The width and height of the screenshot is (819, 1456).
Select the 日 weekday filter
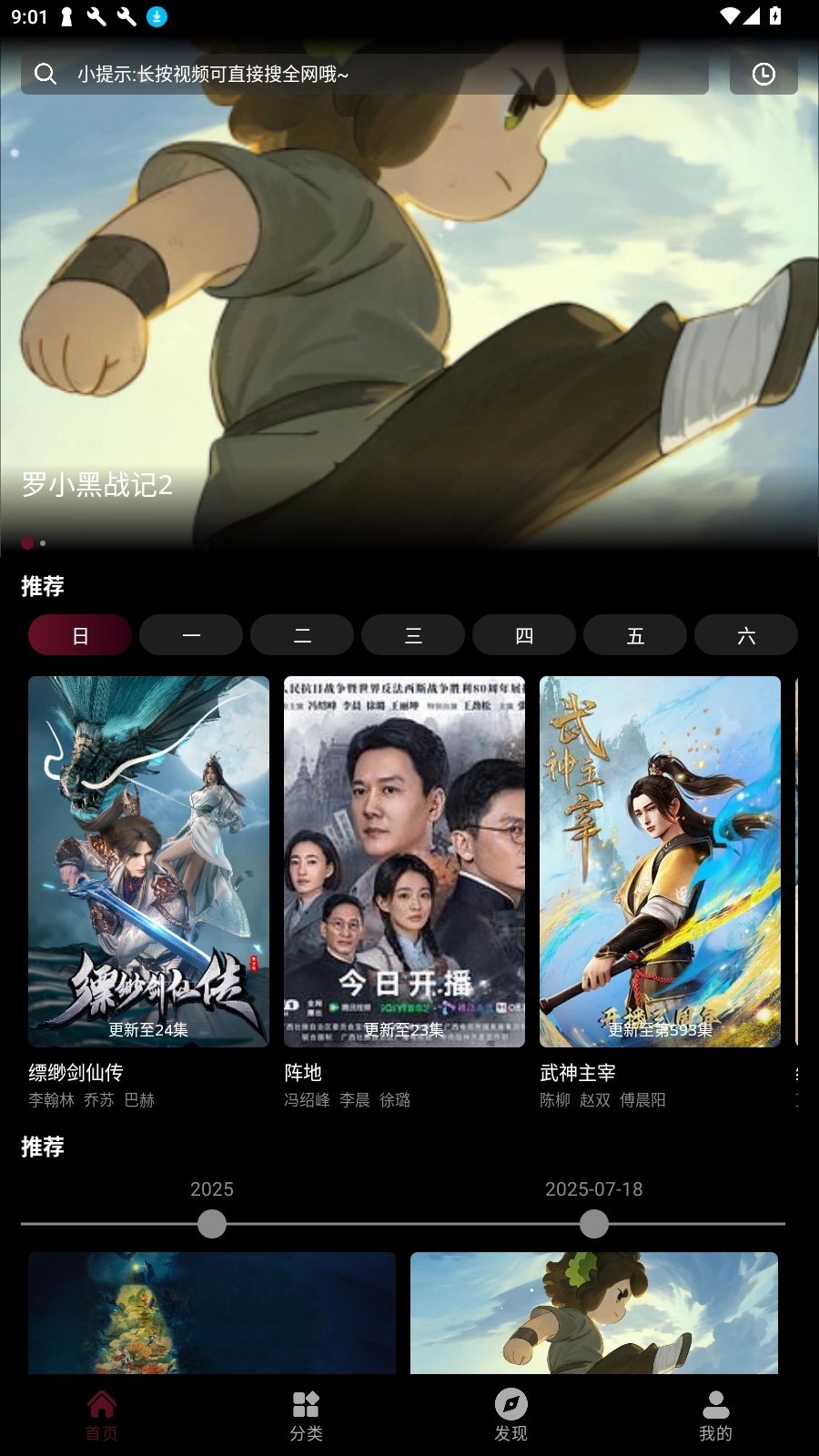click(79, 634)
